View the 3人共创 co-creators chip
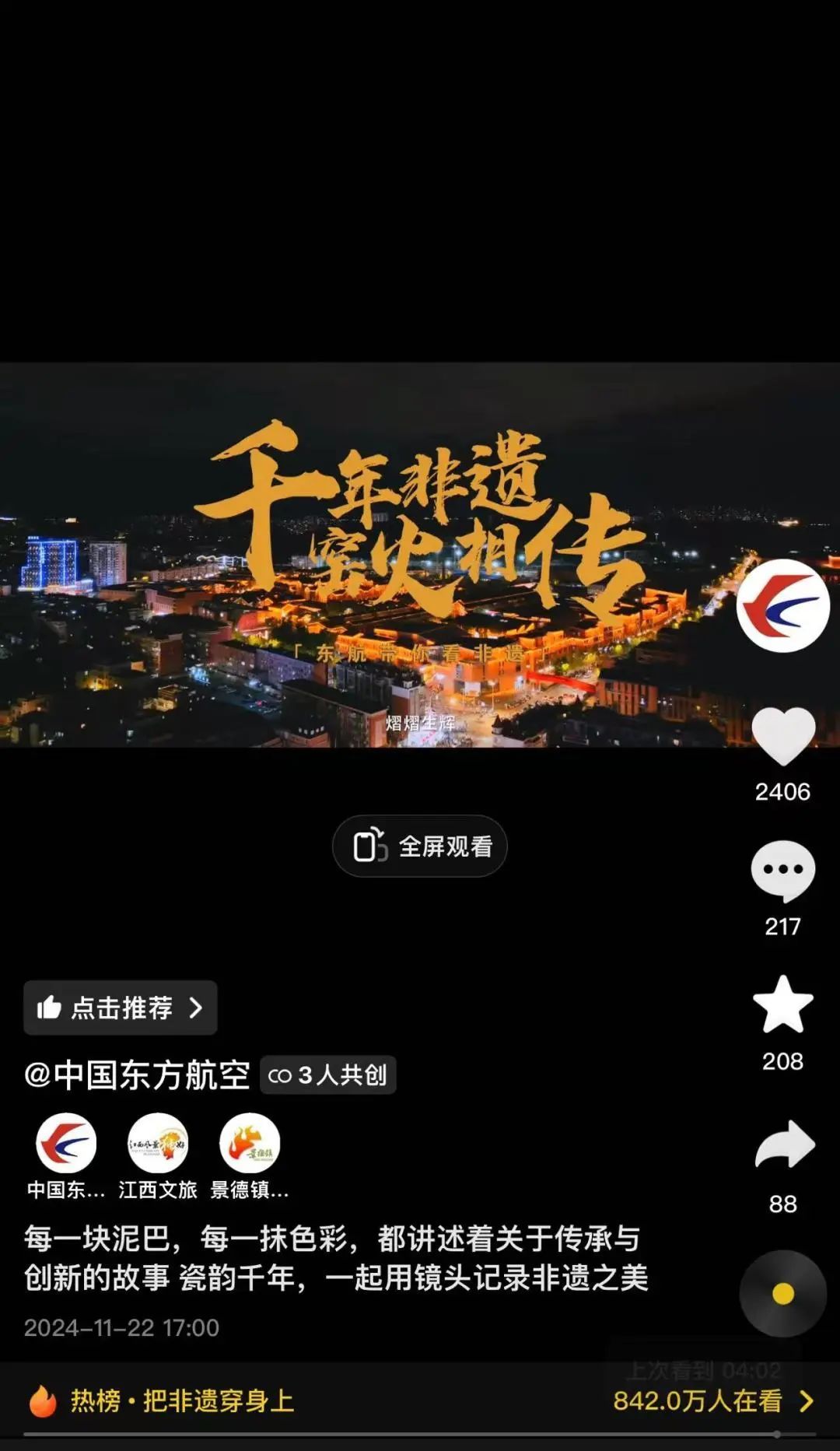The image size is (840, 1451). (x=327, y=1075)
